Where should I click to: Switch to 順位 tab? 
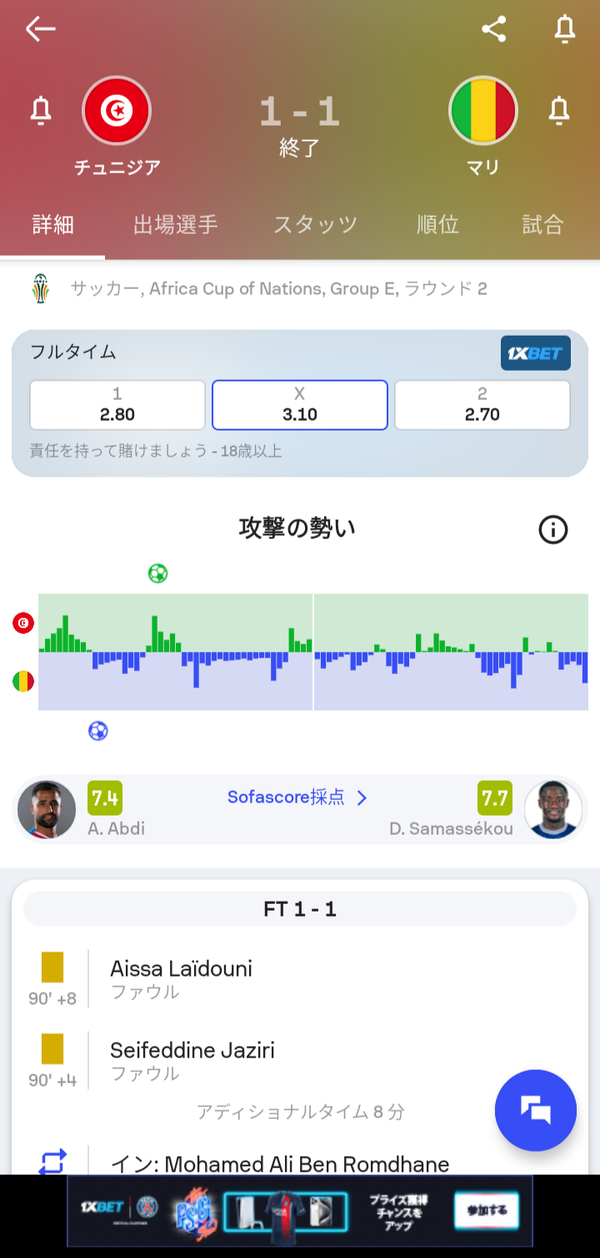(x=438, y=225)
